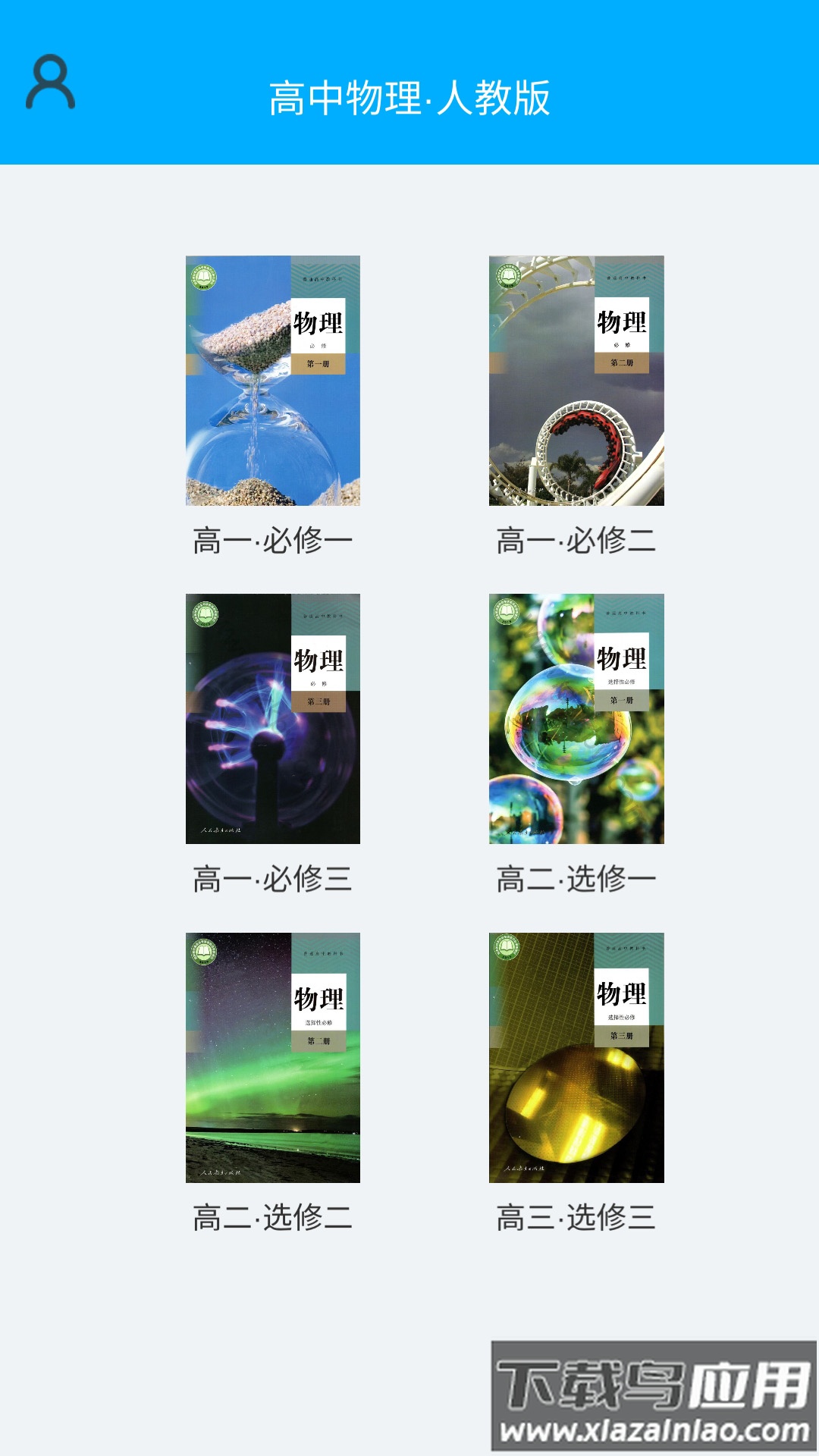Open the 必修第一册 physics textbook cover
The height and width of the screenshot is (1456, 819).
tap(273, 383)
